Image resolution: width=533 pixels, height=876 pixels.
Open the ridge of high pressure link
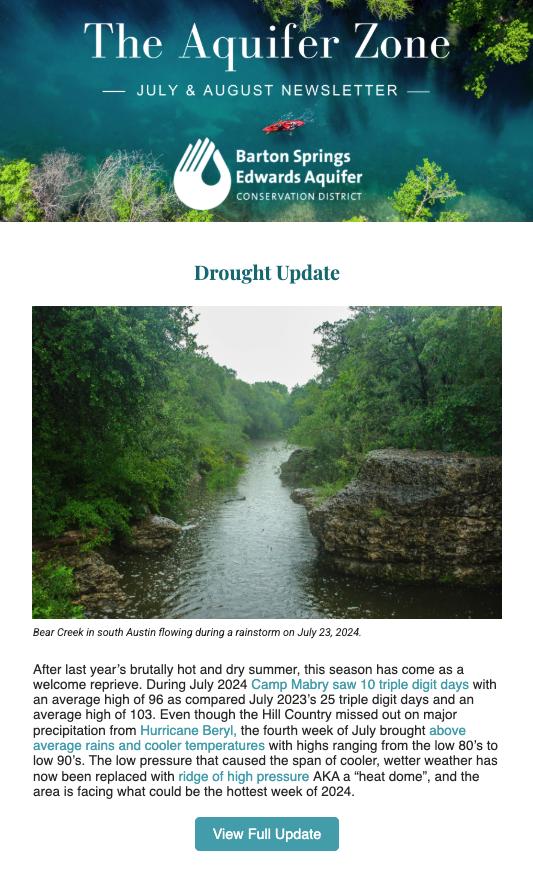[244, 776]
